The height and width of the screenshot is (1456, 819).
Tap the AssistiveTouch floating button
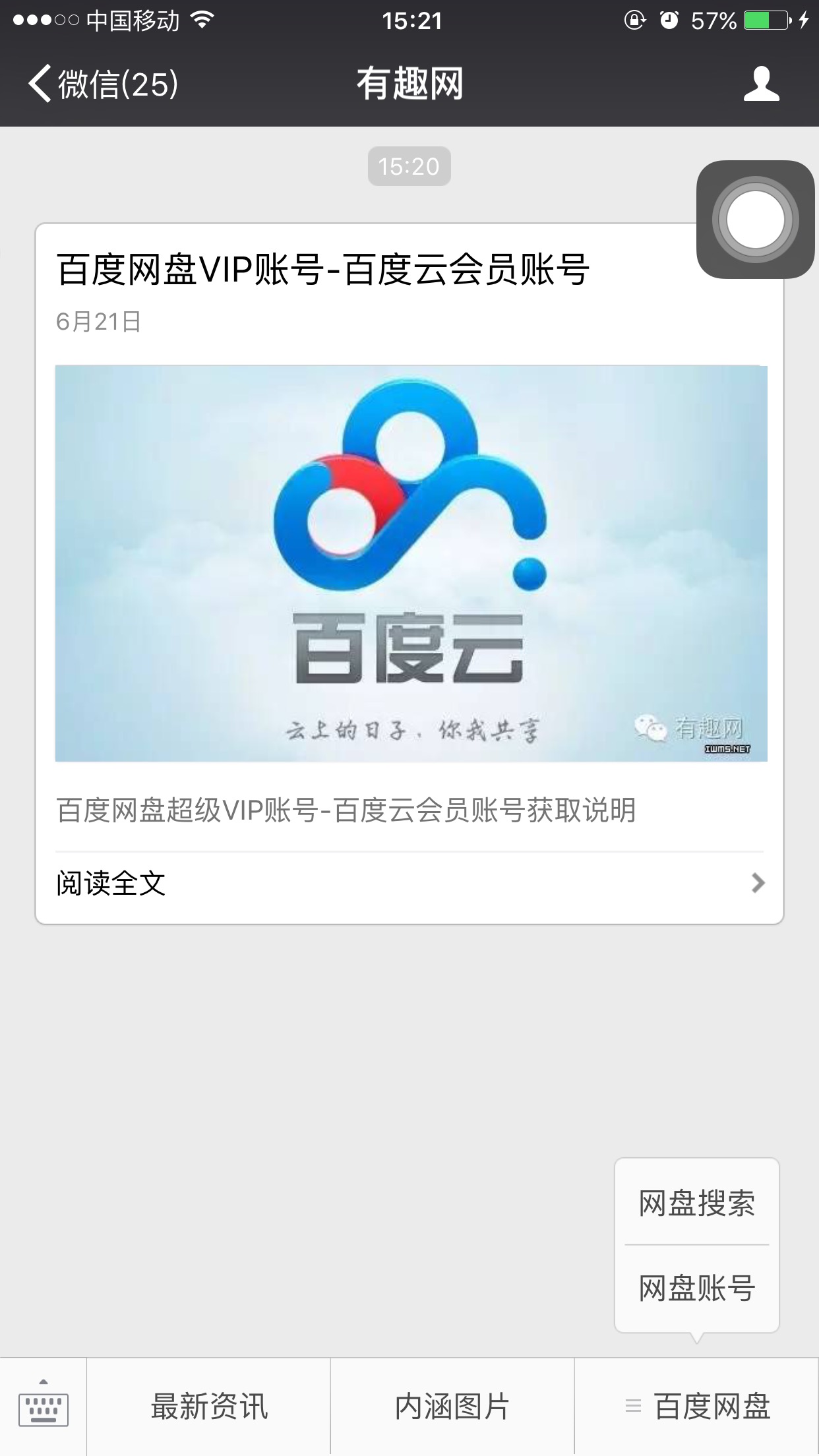[x=755, y=220]
